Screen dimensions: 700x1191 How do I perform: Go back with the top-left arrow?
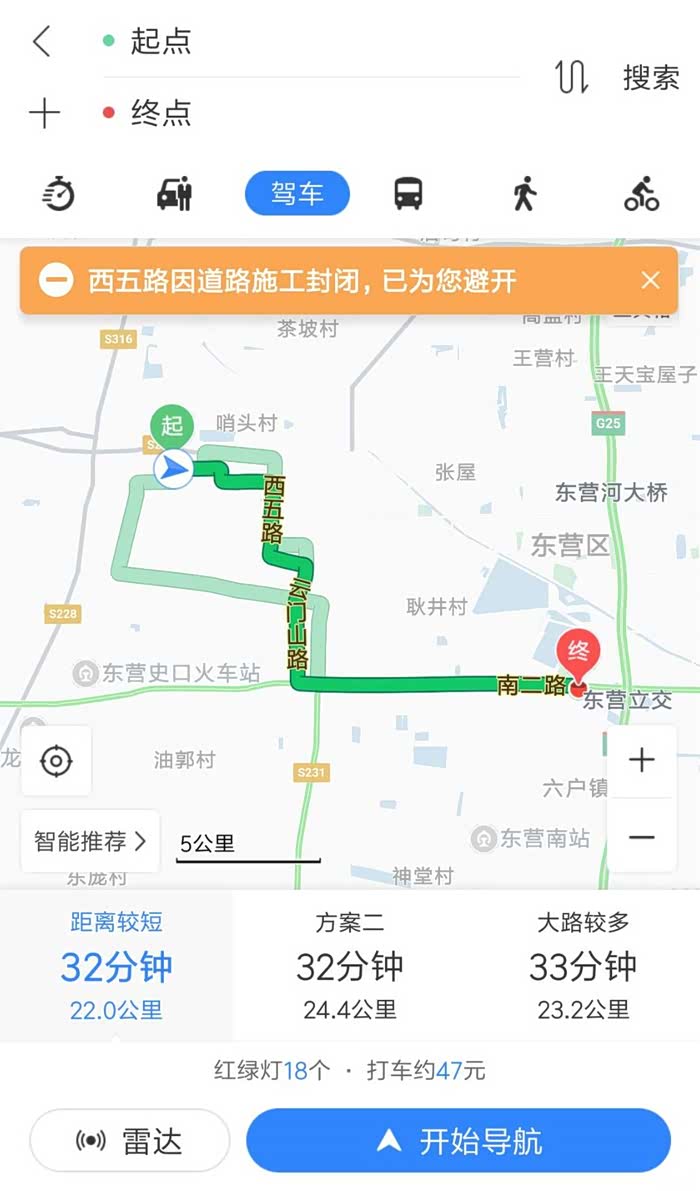[x=41, y=42]
